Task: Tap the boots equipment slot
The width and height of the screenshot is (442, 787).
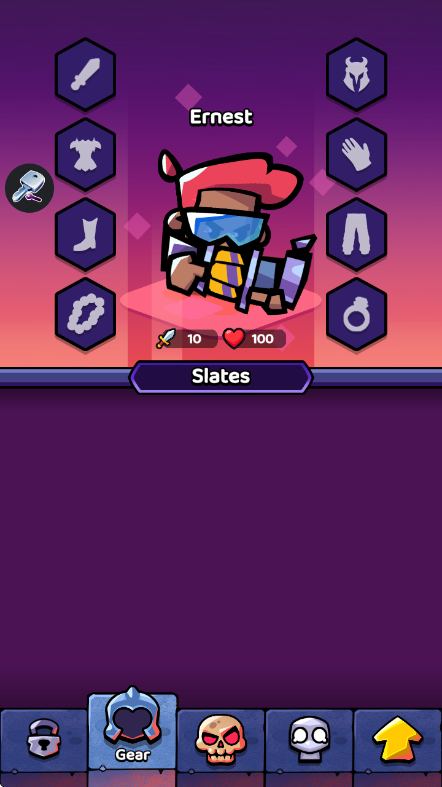Action: (85, 234)
